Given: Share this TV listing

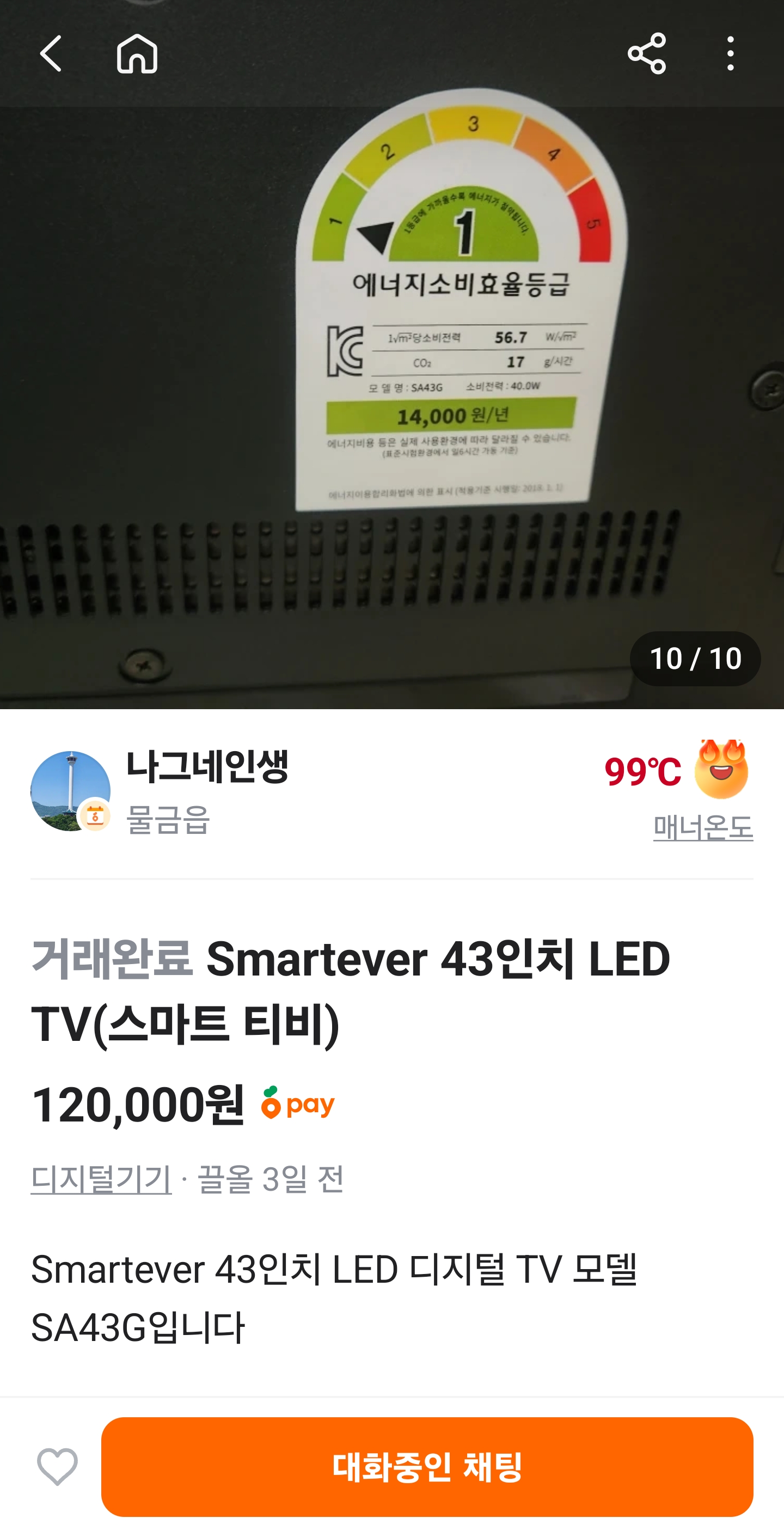Looking at the screenshot, I should click(x=646, y=54).
